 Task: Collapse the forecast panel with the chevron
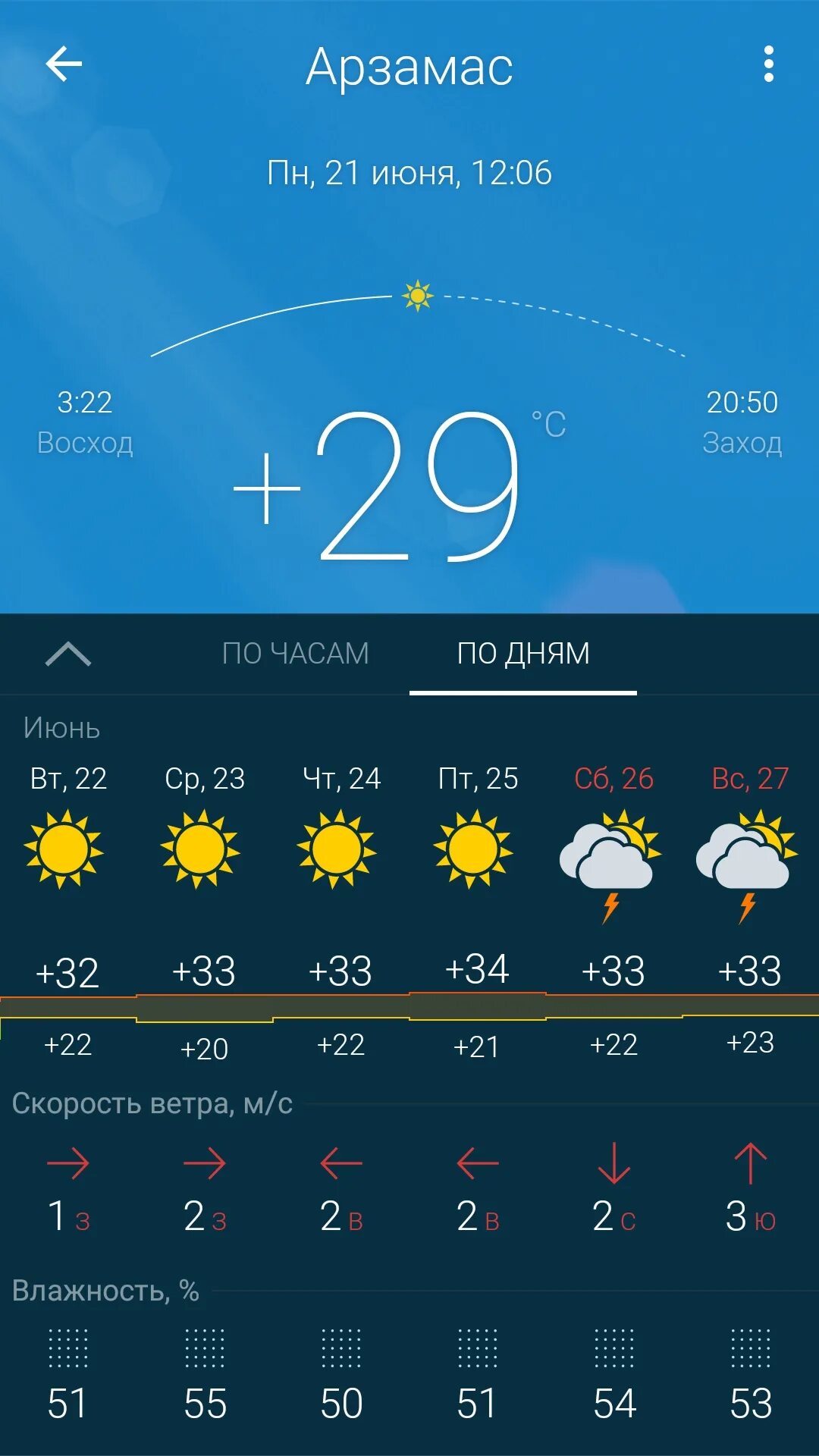(x=68, y=654)
